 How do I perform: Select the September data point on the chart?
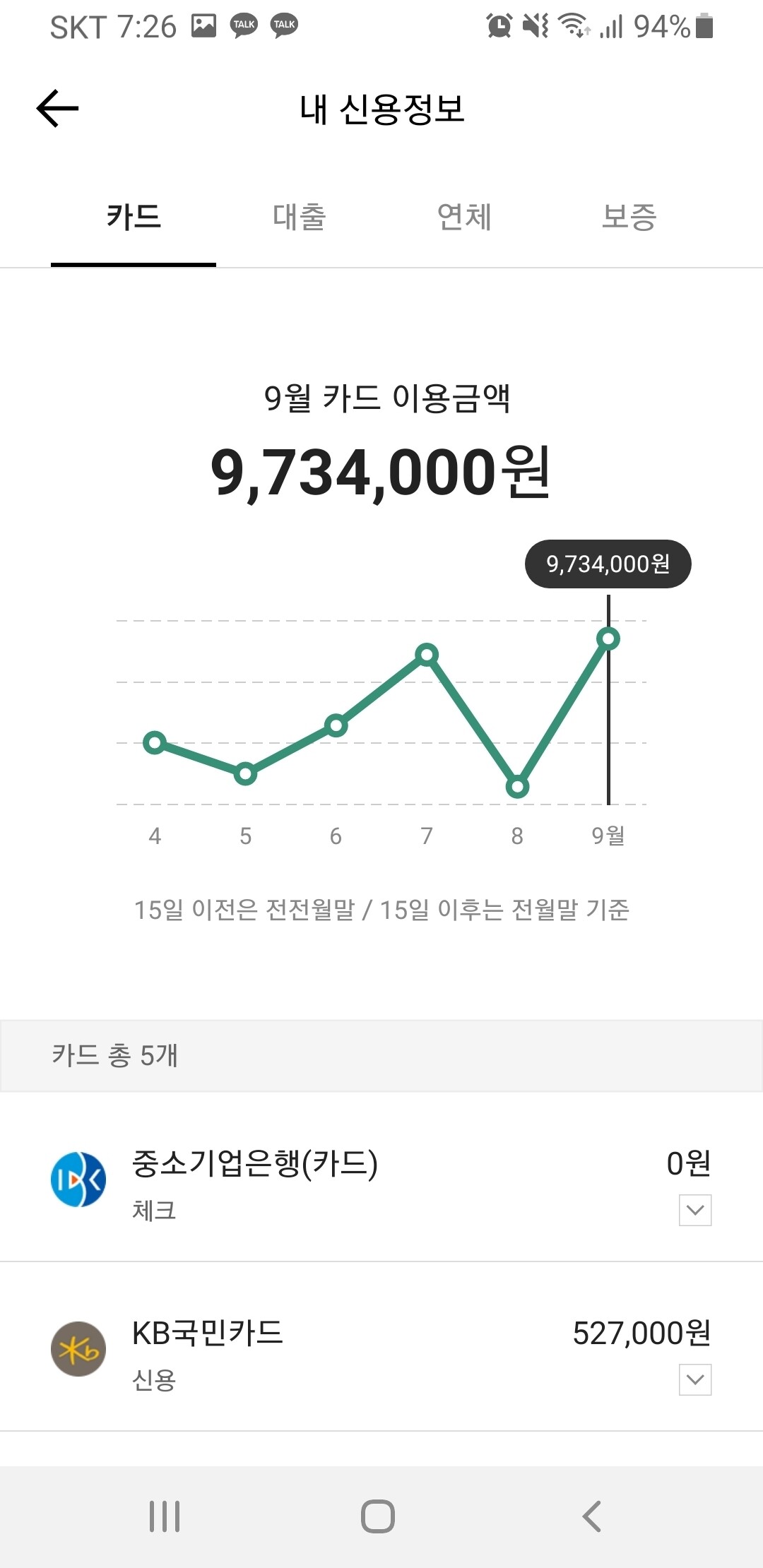click(x=609, y=638)
